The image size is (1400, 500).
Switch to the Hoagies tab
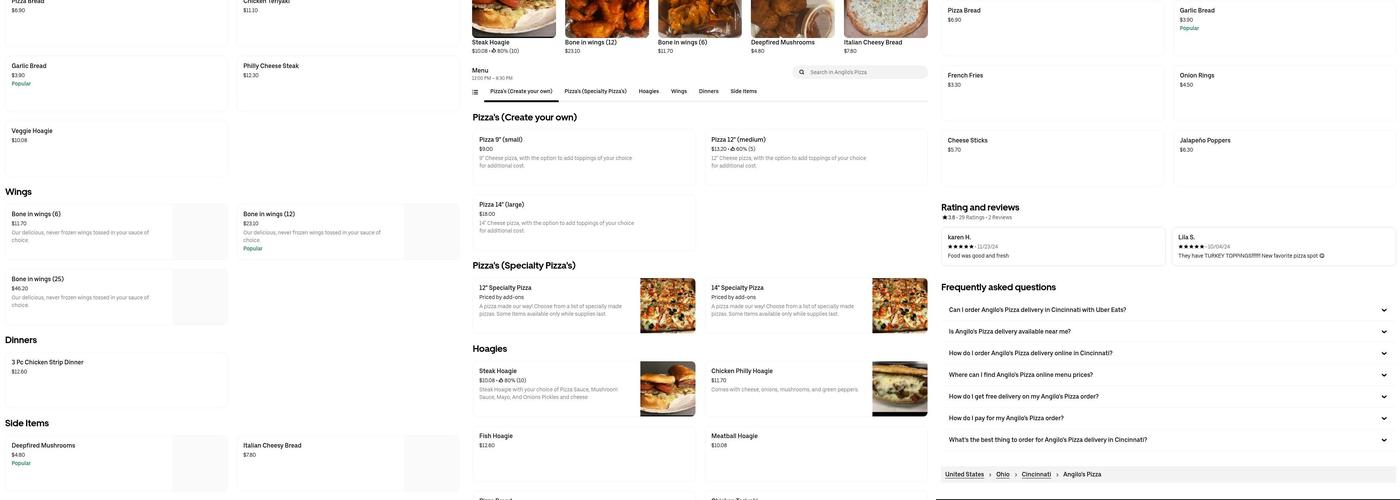click(x=649, y=91)
